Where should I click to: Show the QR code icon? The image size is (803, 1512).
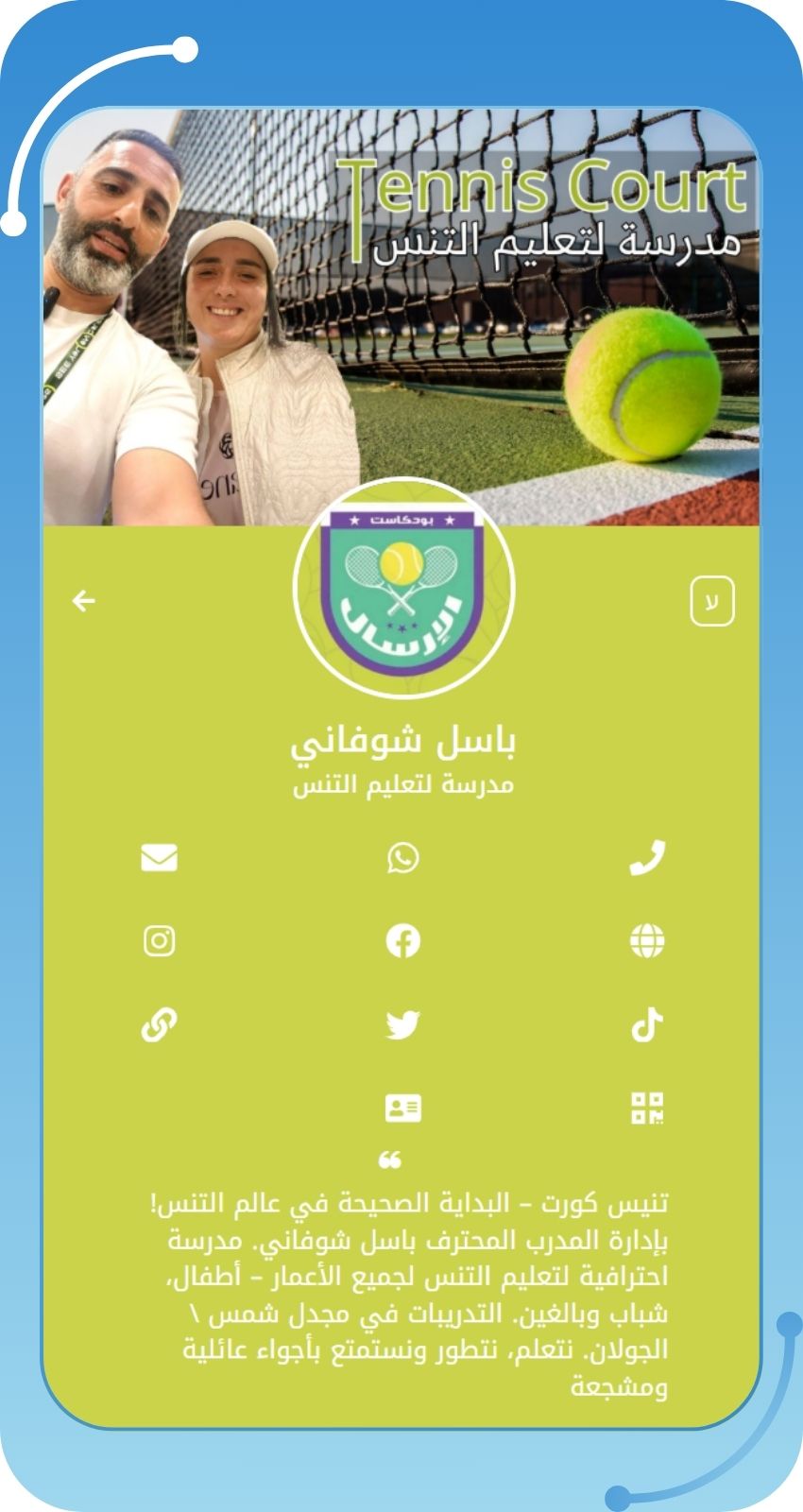(x=647, y=1108)
